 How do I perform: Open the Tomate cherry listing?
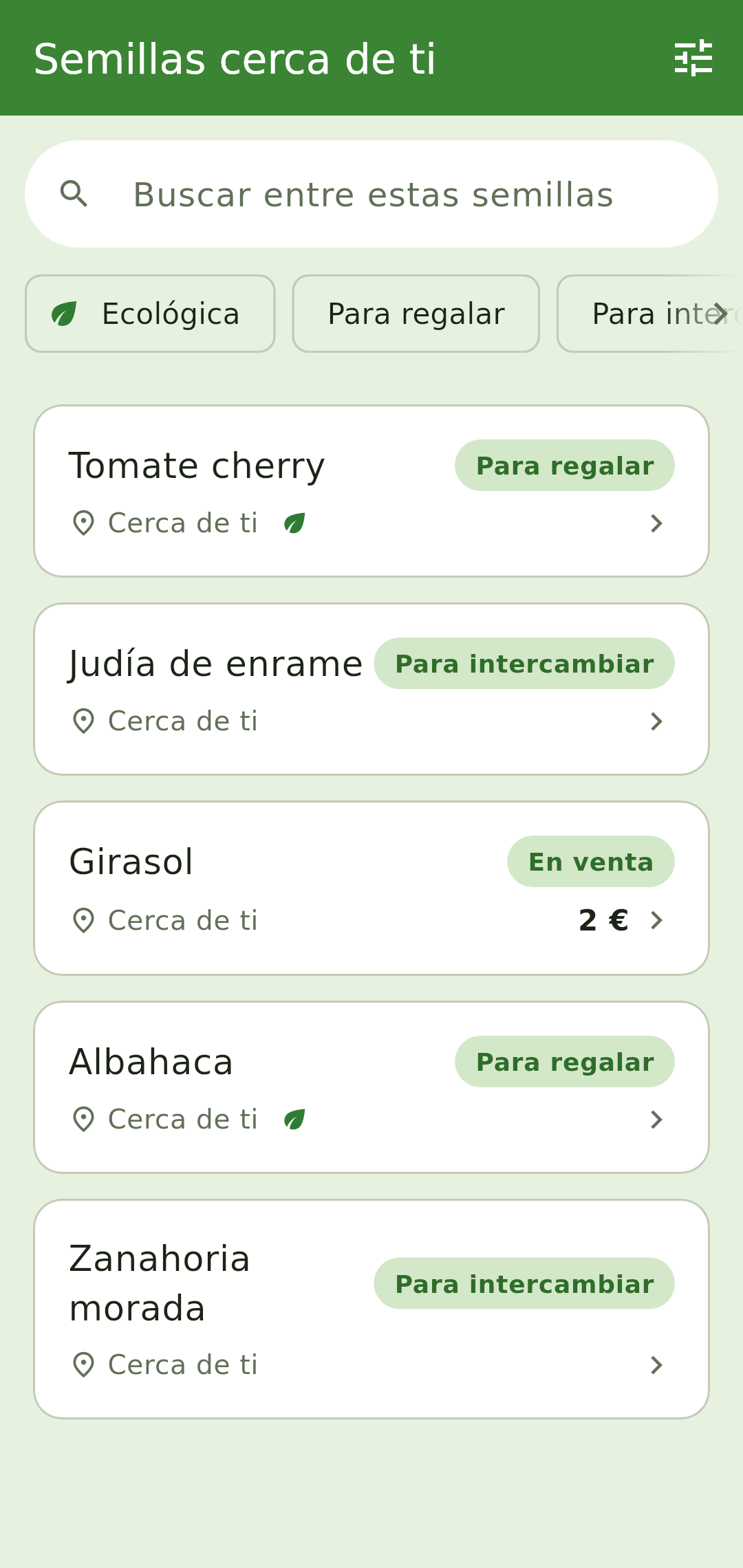[371, 491]
